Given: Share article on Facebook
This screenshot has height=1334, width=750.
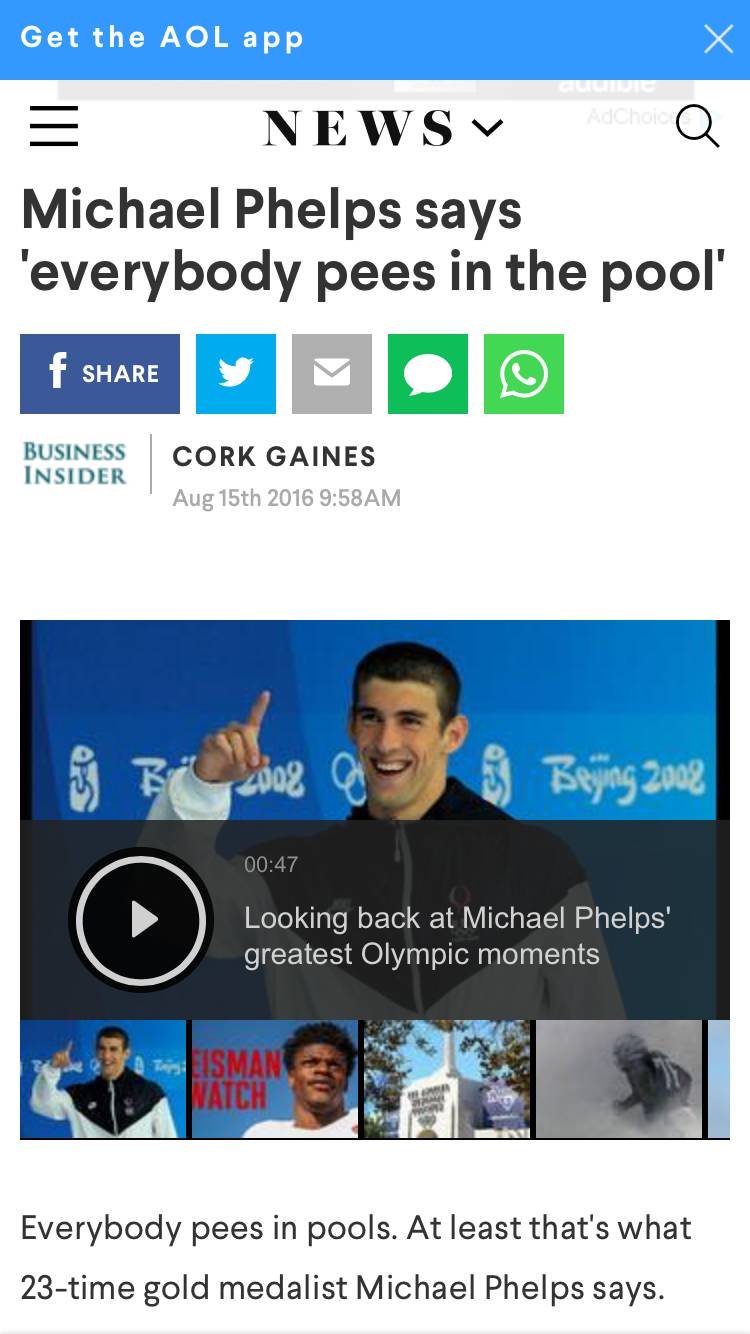Looking at the screenshot, I should click(100, 374).
